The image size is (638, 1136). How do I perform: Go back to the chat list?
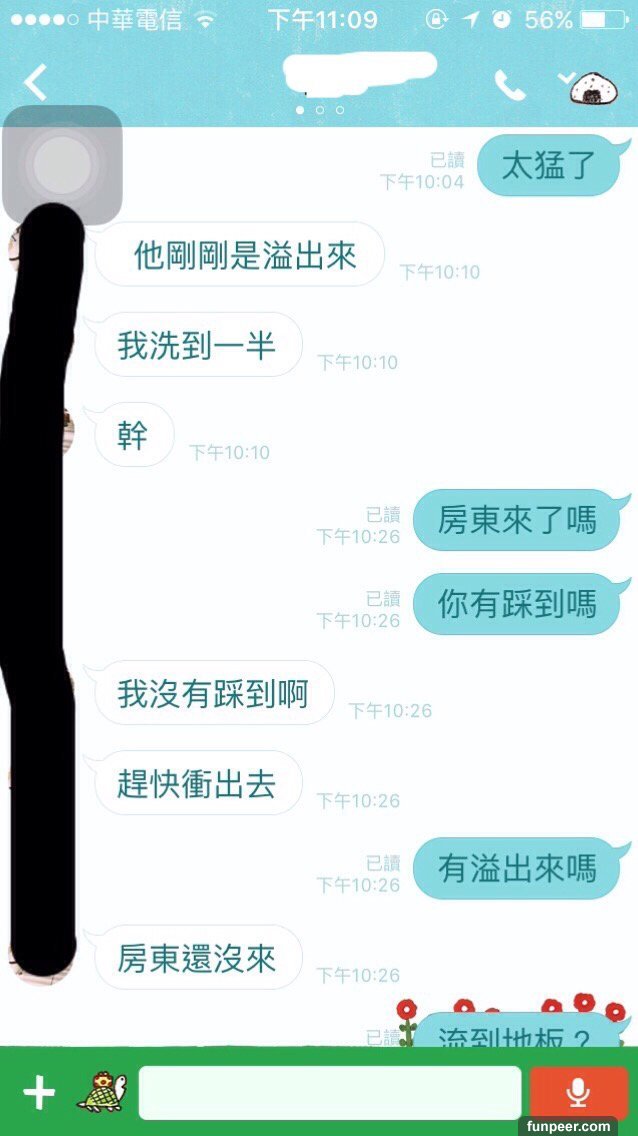click(36, 83)
